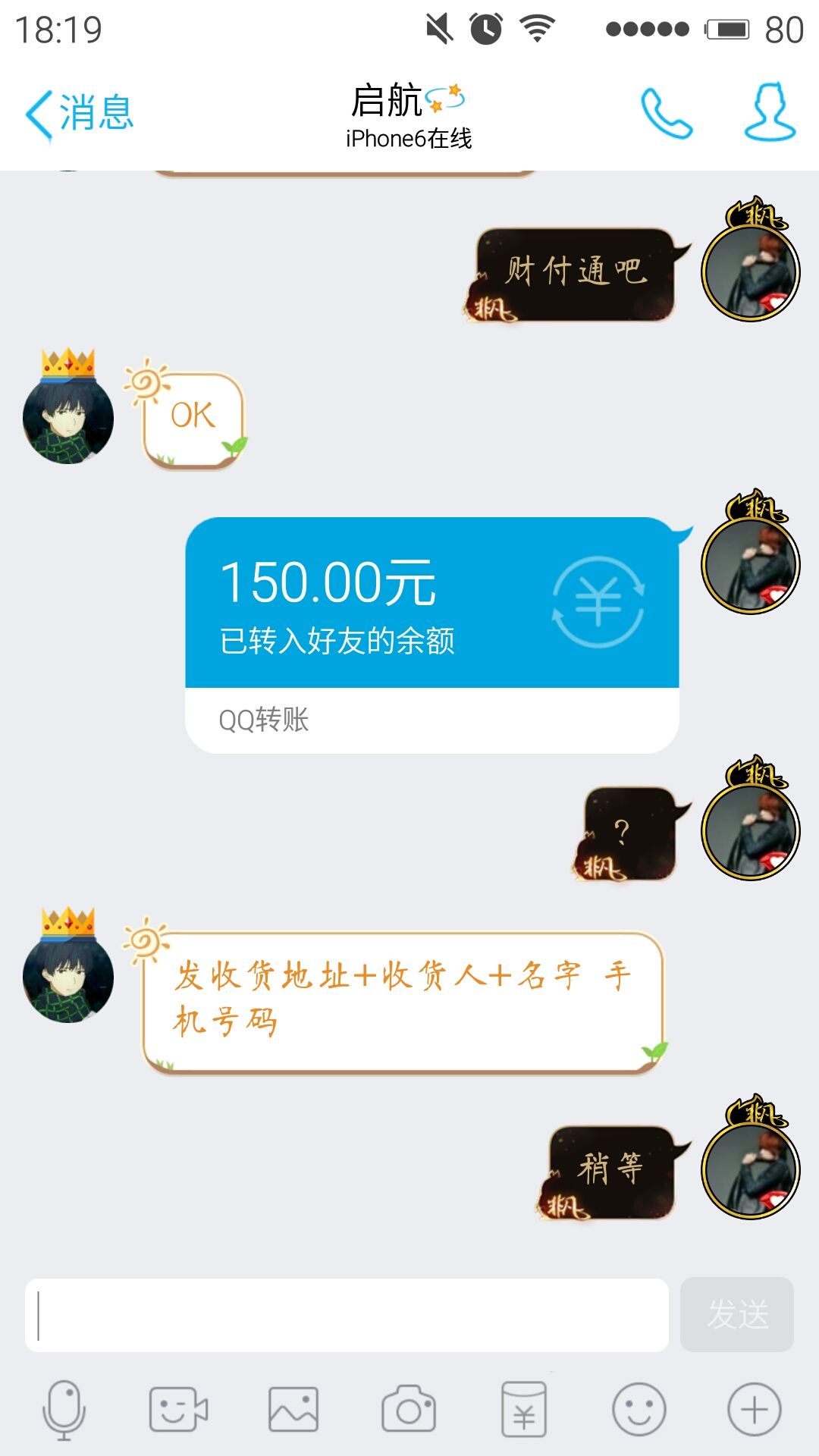Tap the crowned avatar beside OK message

[x=68, y=408]
